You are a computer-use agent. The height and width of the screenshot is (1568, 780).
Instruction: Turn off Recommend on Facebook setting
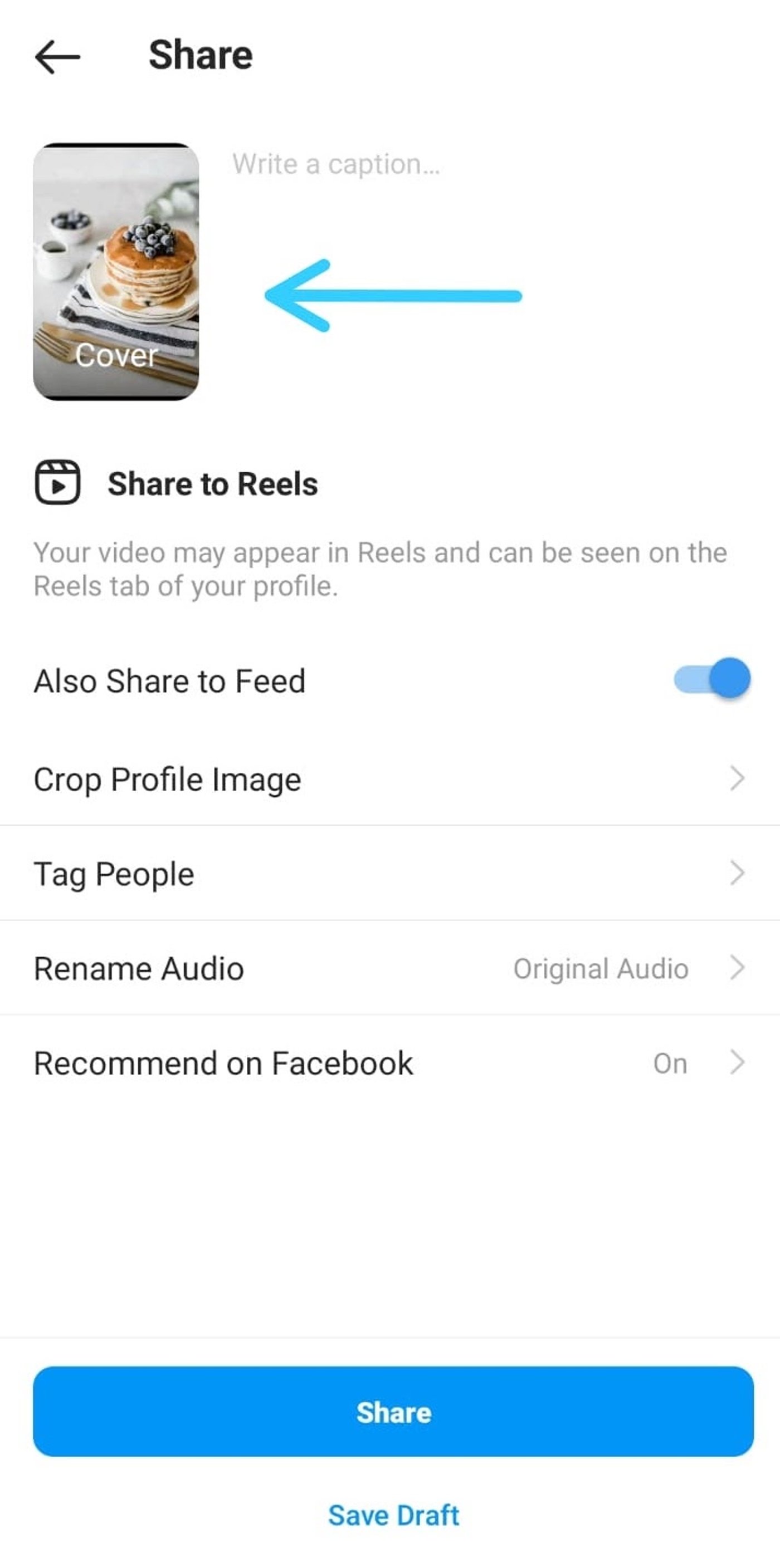tap(670, 1063)
